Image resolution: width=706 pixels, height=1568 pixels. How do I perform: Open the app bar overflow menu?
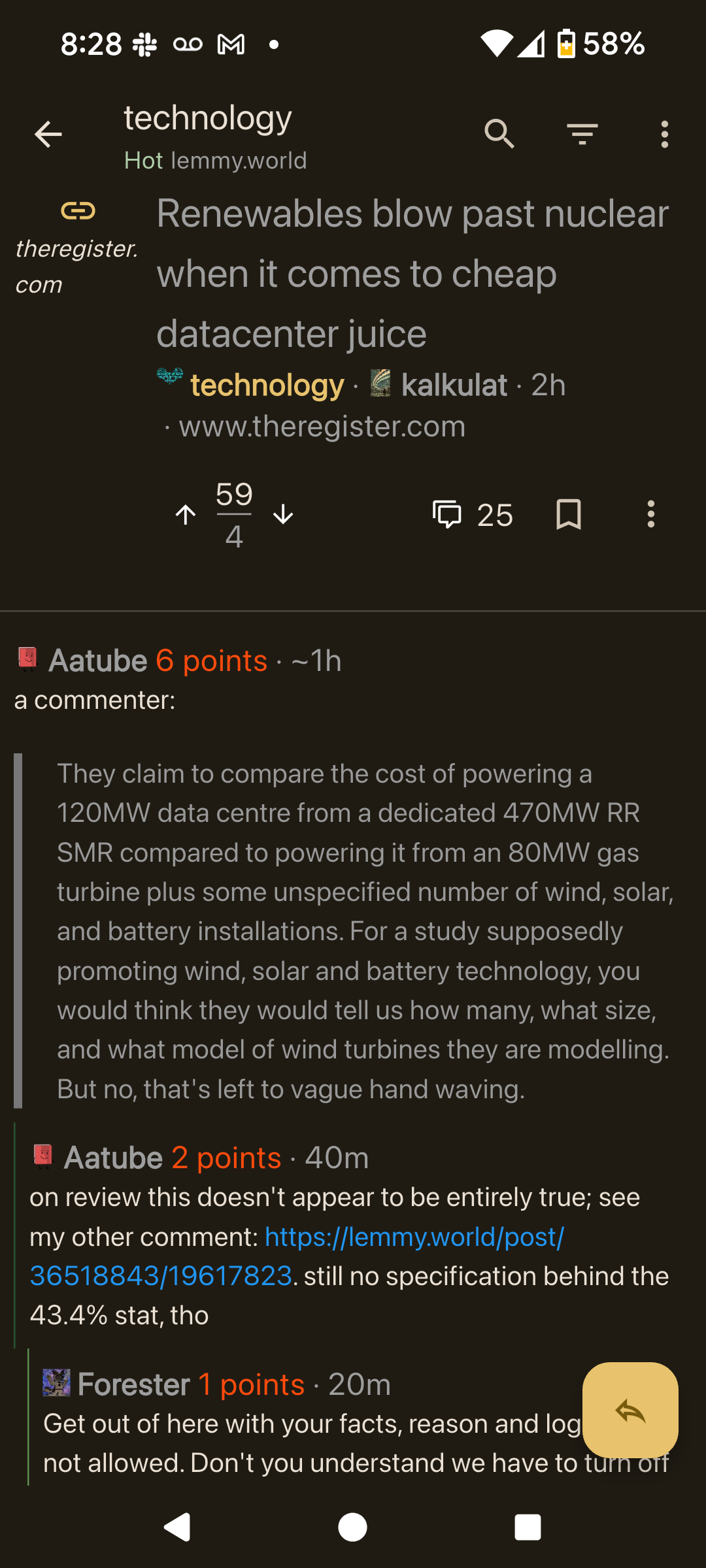664,135
